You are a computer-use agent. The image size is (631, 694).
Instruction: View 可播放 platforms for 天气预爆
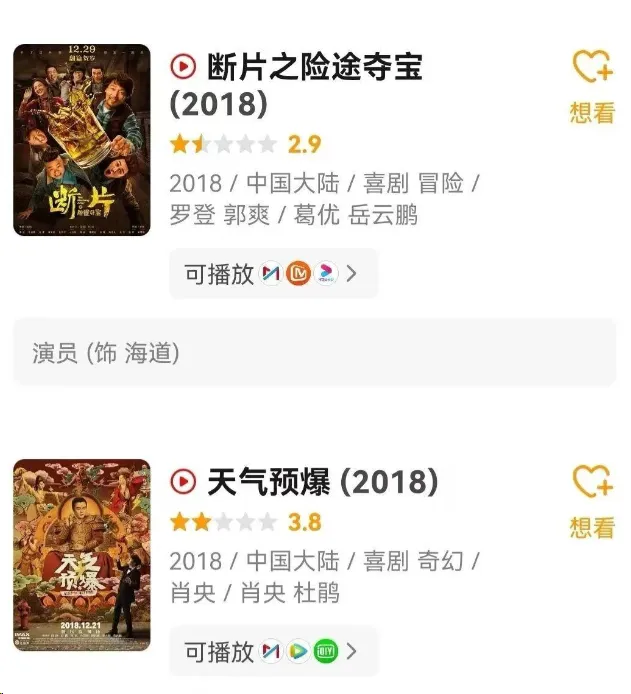tap(273, 652)
